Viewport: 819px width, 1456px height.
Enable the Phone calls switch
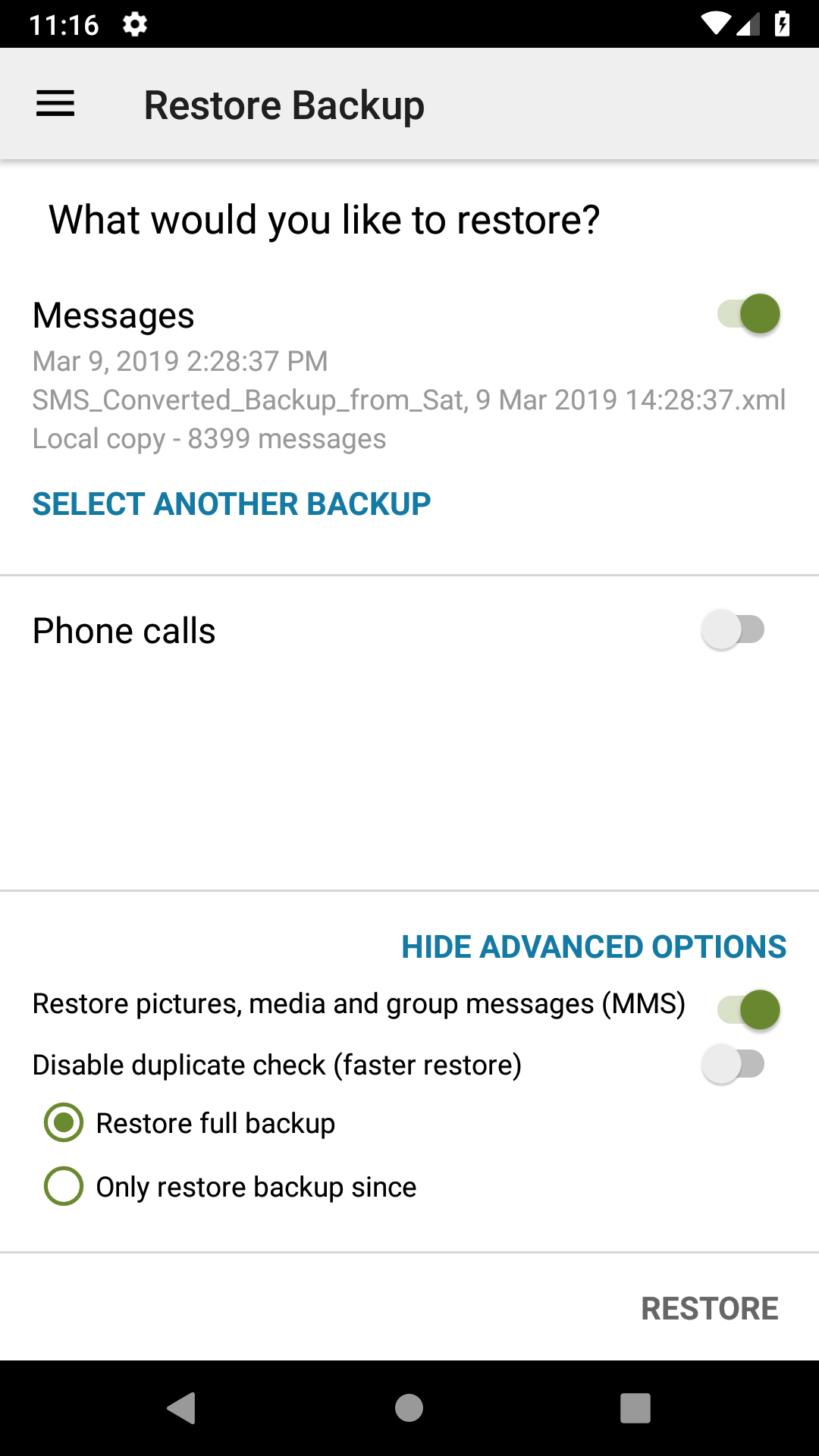tap(733, 629)
